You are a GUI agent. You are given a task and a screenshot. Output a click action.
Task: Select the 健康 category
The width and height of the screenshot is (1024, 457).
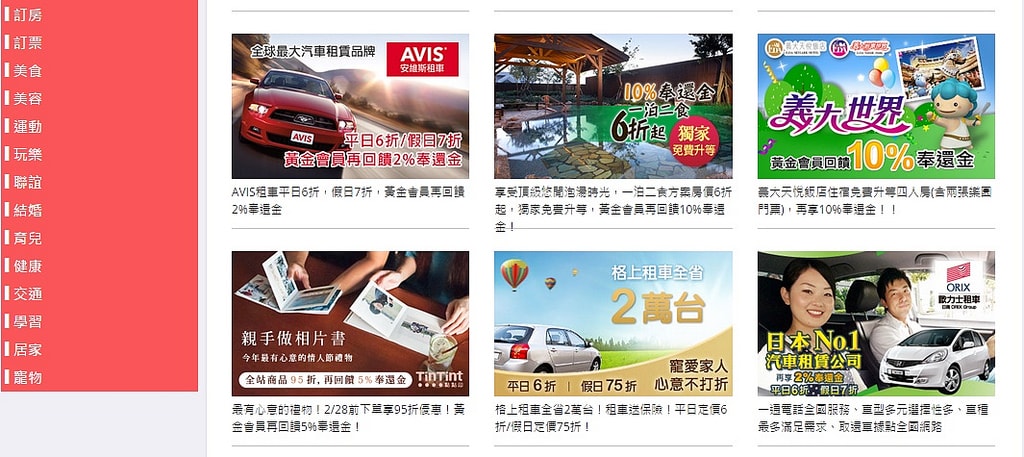tap(28, 267)
